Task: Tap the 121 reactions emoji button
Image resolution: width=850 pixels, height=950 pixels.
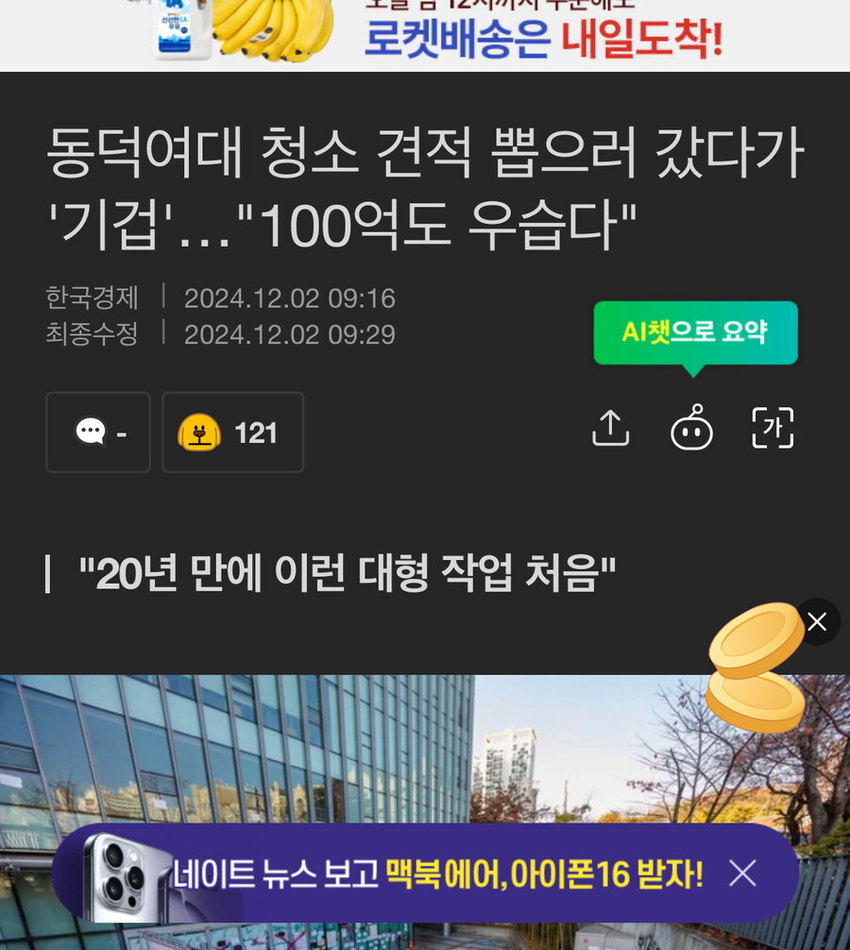Action: 232,432
